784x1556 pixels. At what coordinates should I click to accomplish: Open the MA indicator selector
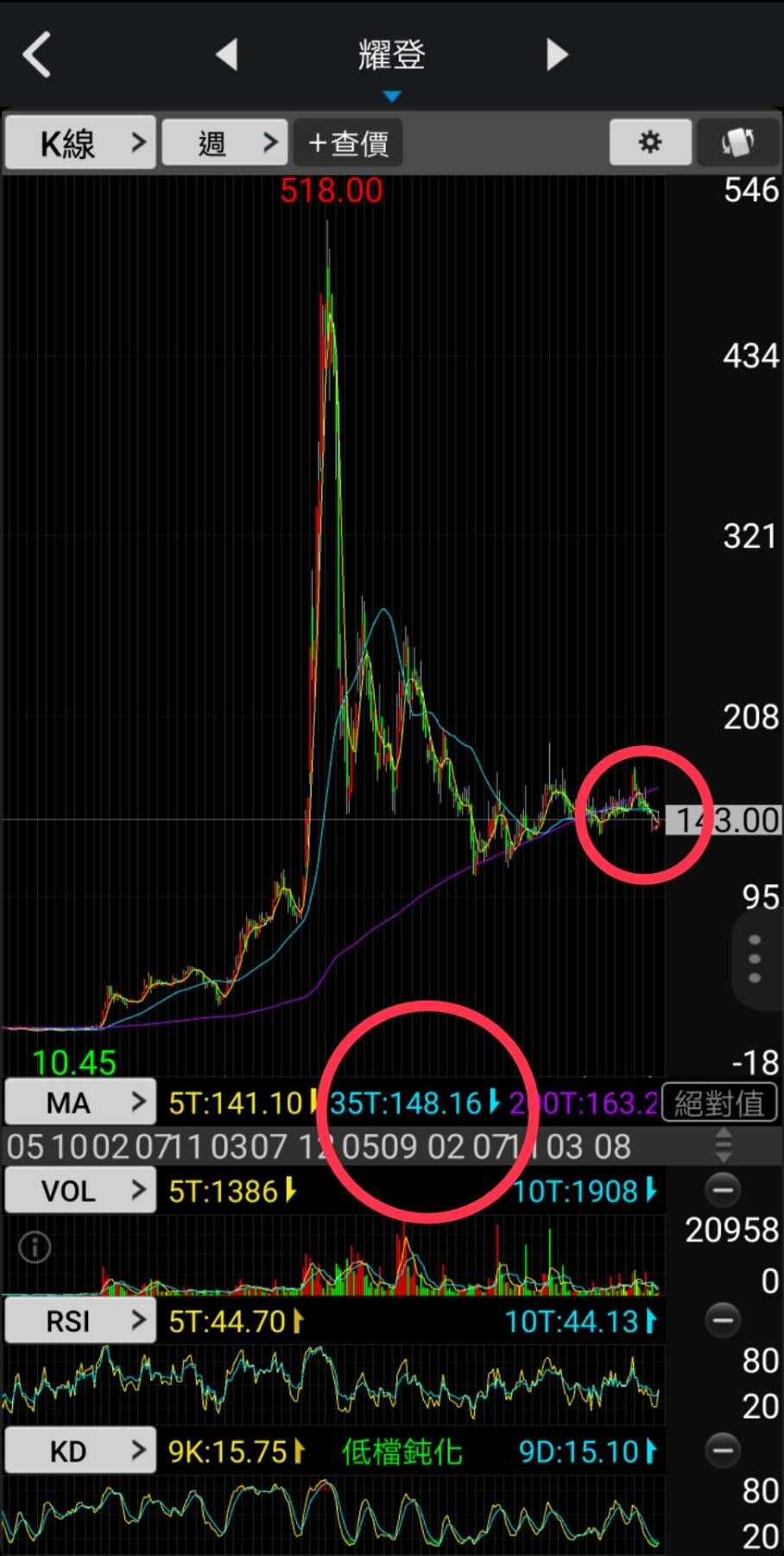tap(80, 1102)
